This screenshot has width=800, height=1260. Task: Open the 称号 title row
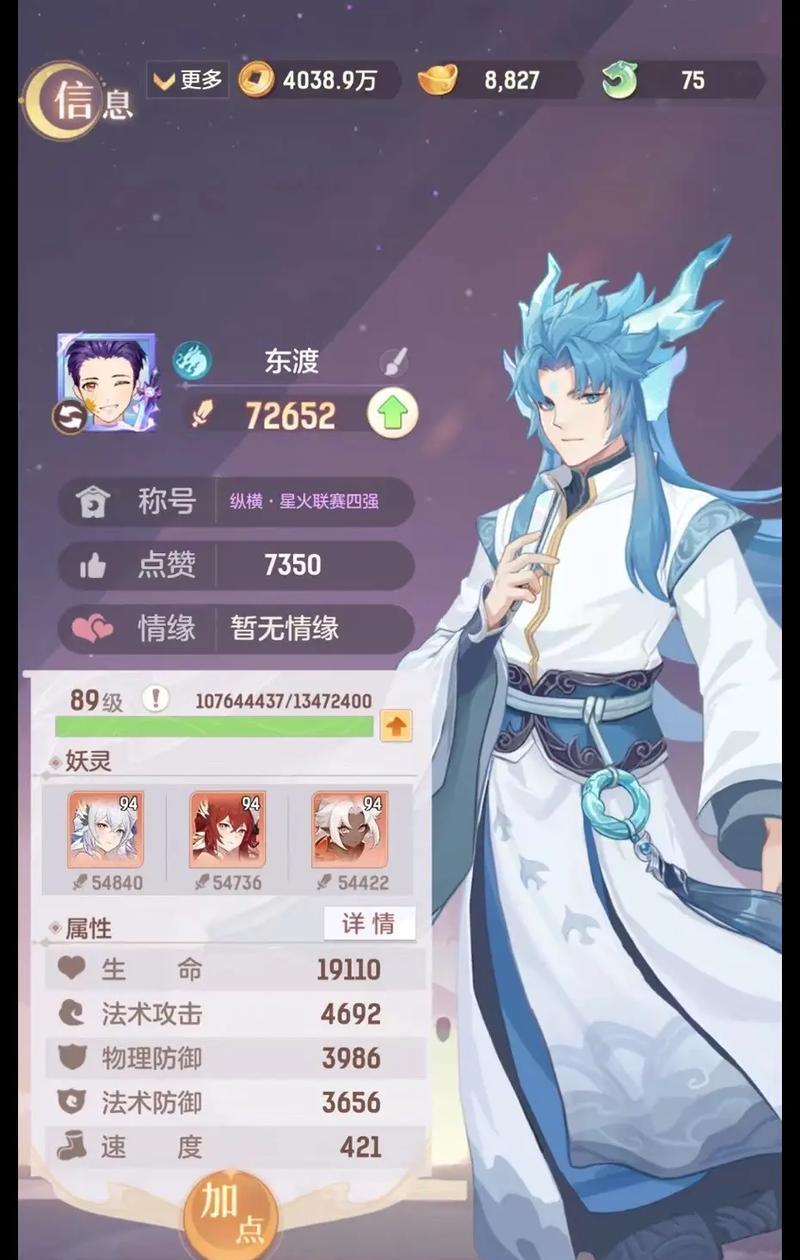coord(236,501)
